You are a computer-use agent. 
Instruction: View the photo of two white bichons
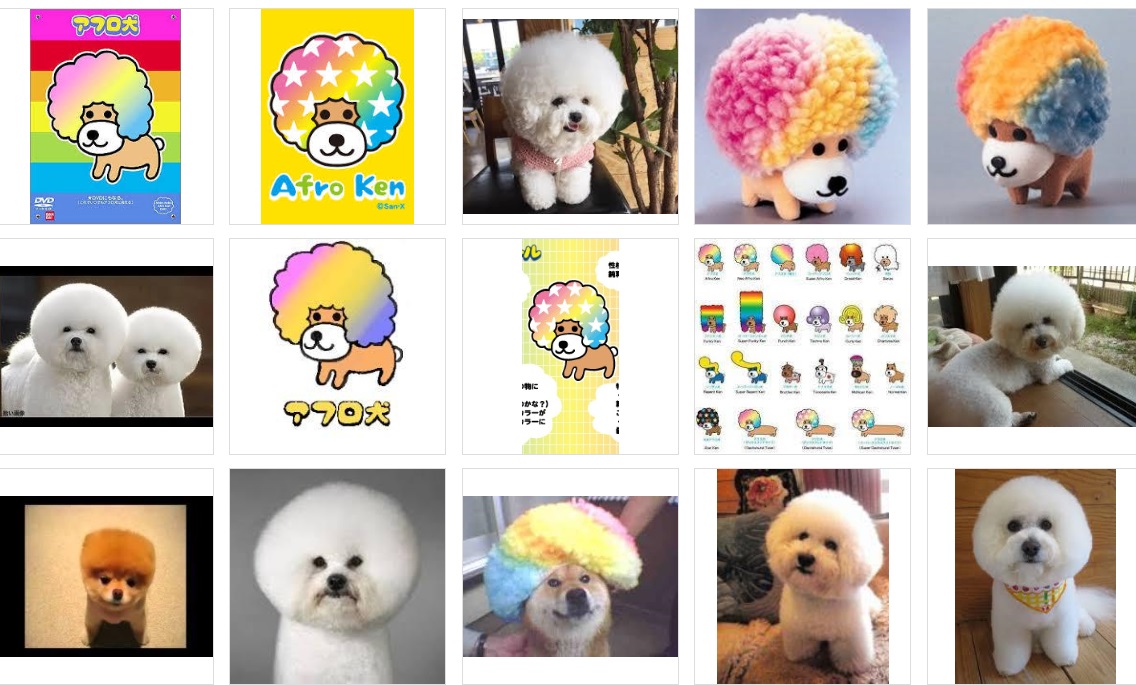[x=106, y=346]
